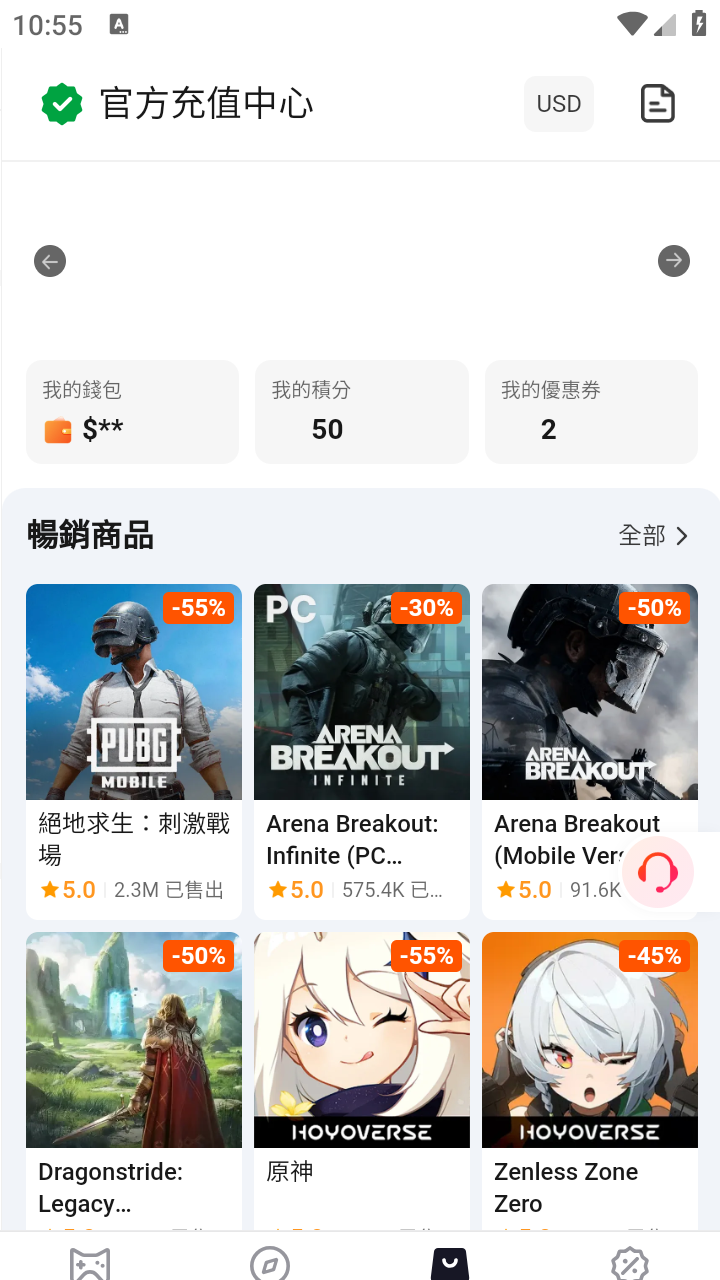Image resolution: width=720 pixels, height=1280 pixels.
Task: Check 我的積分 points balance card
Action: [x=361, y=411]
